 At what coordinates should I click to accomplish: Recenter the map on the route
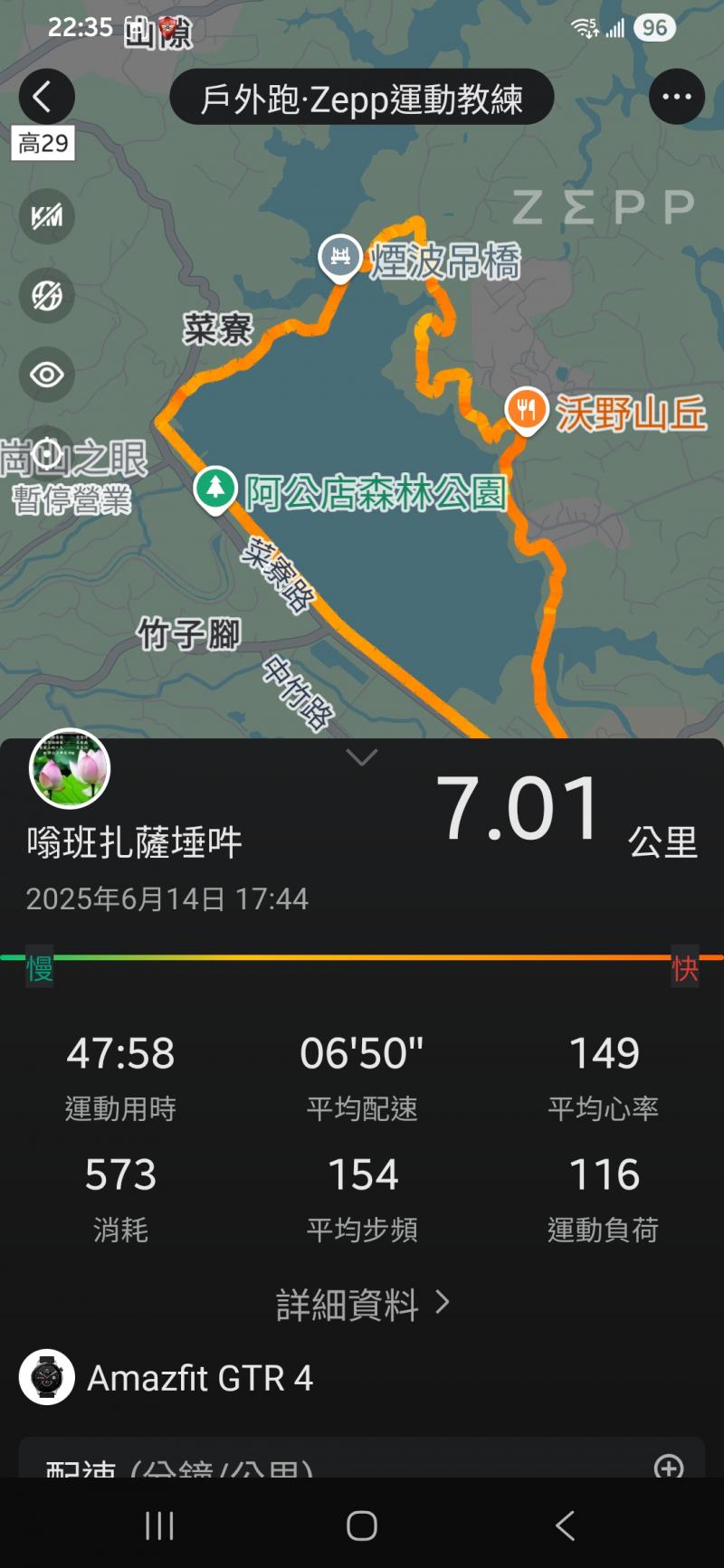[47, 452]
